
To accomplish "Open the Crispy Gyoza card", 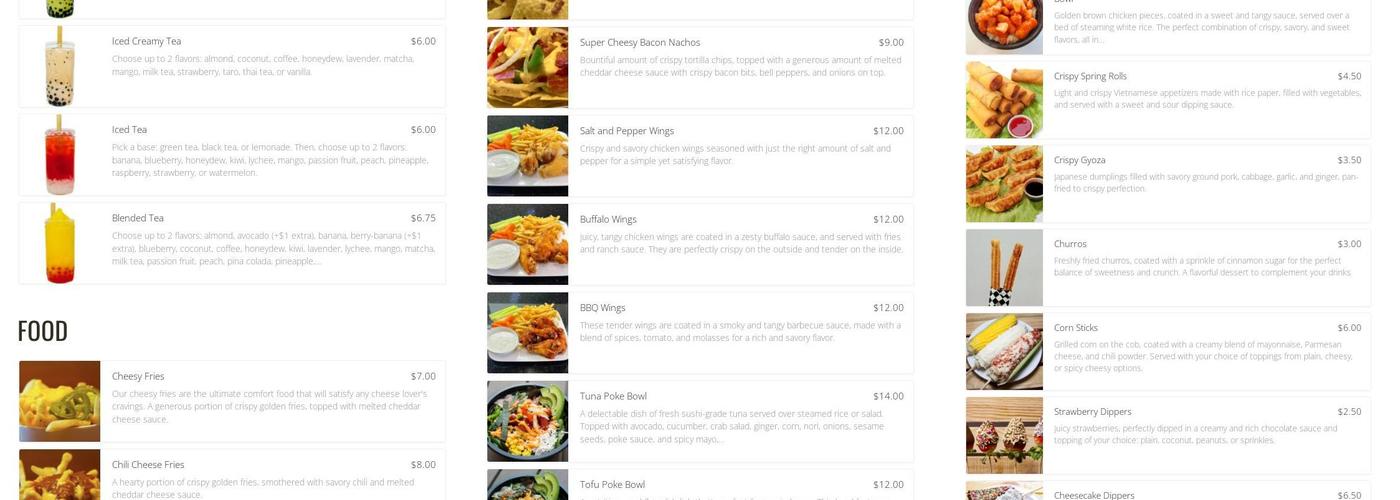I will pos(1168,184).
